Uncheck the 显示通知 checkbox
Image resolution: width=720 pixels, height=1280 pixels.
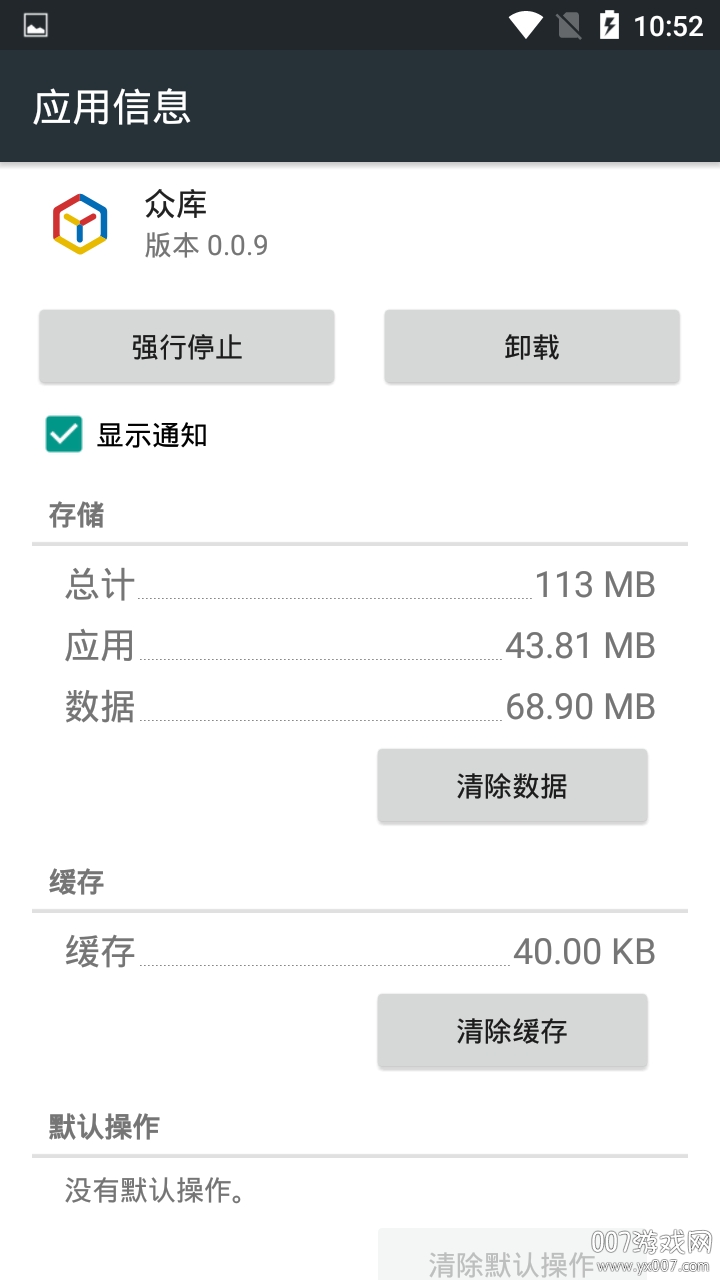click(64, 435)
